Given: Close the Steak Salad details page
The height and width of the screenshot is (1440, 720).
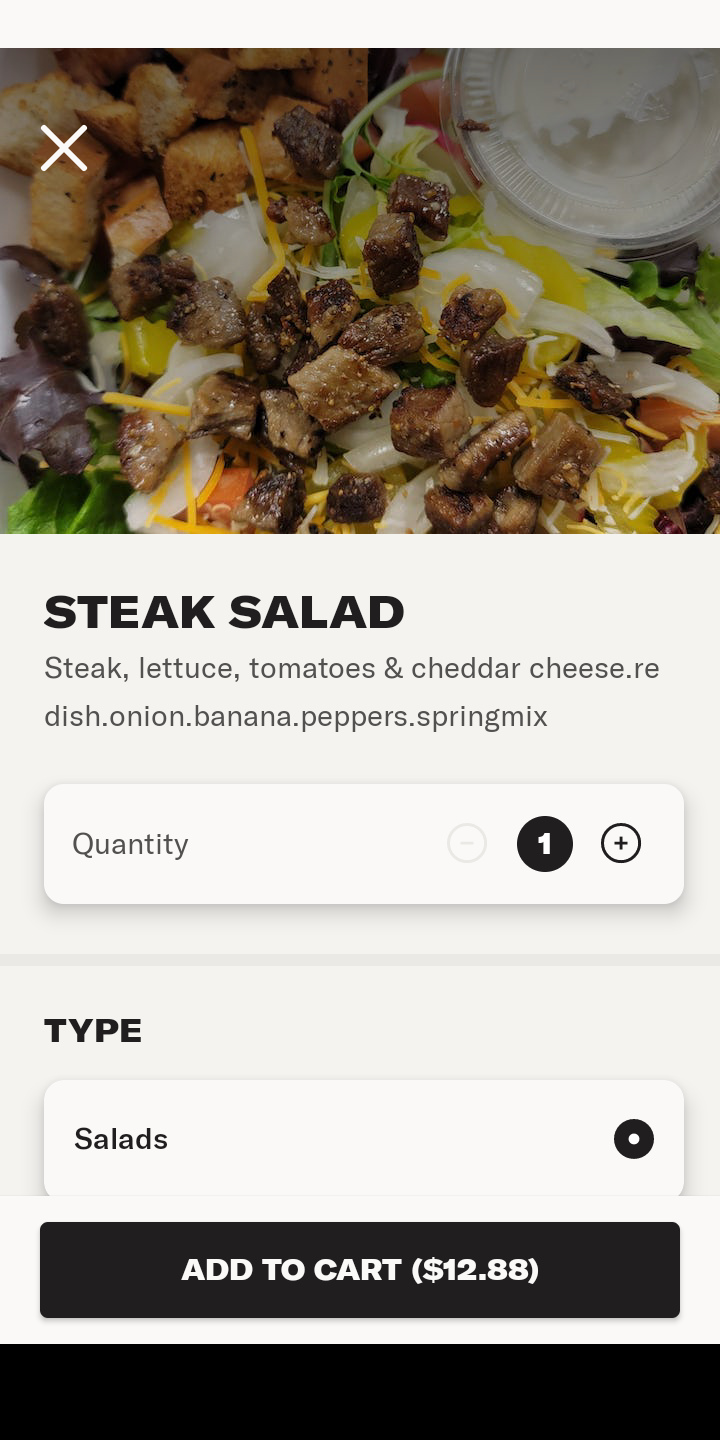Looking at the screenshot, I should 64,148.
